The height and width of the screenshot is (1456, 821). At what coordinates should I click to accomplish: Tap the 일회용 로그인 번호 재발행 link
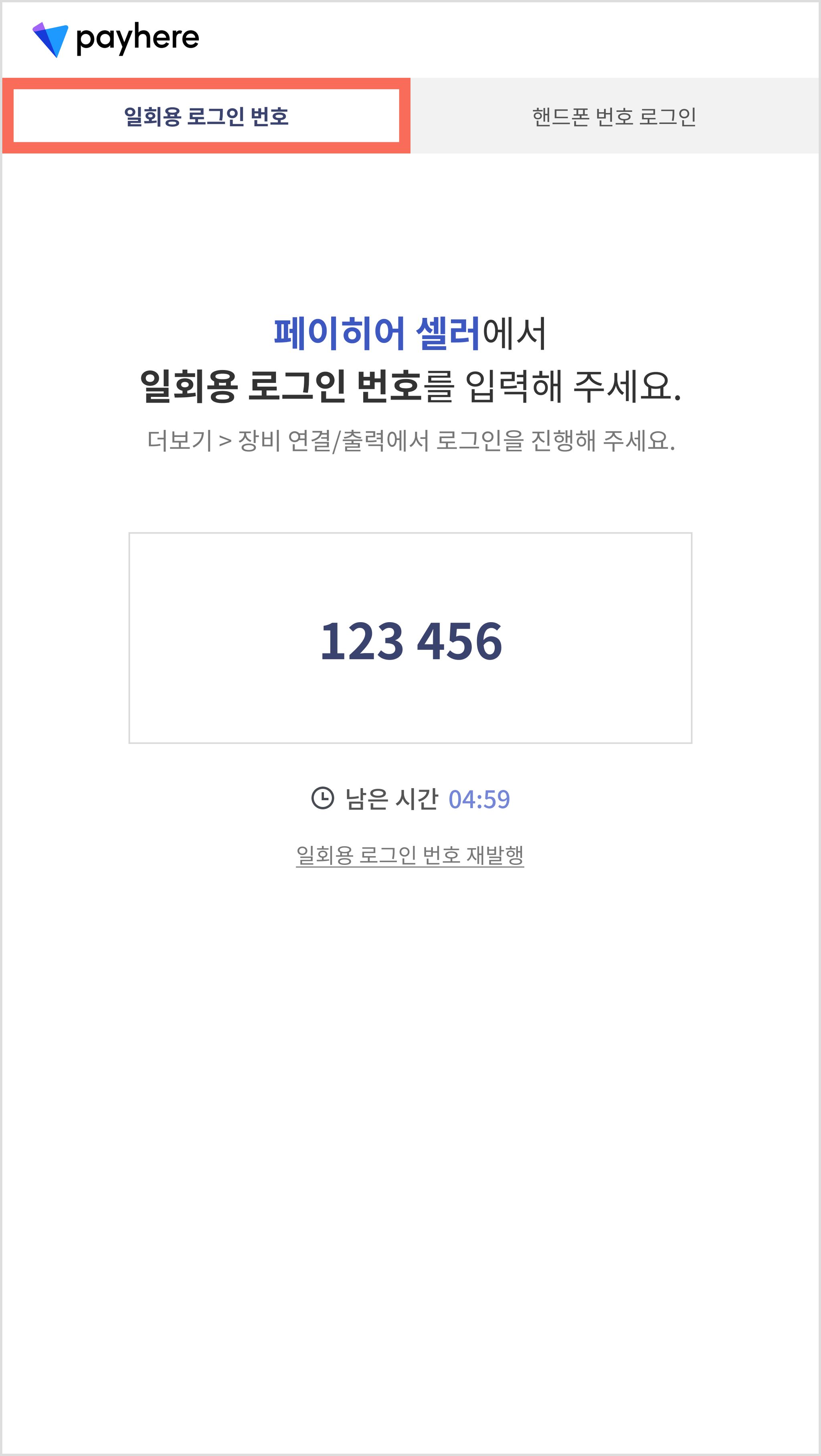coord(410,855)
